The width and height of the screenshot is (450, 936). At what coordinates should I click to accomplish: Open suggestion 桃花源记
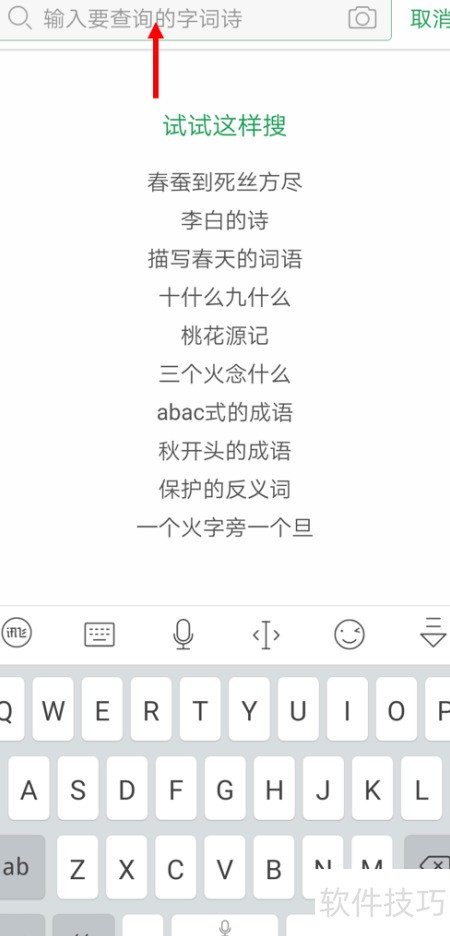click(224, 335)
